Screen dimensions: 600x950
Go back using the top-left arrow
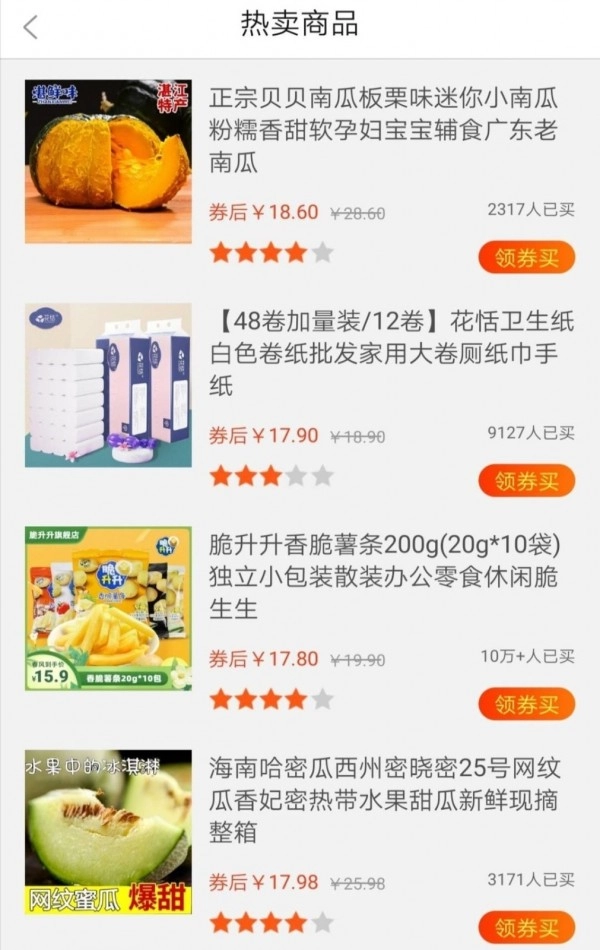30,27
